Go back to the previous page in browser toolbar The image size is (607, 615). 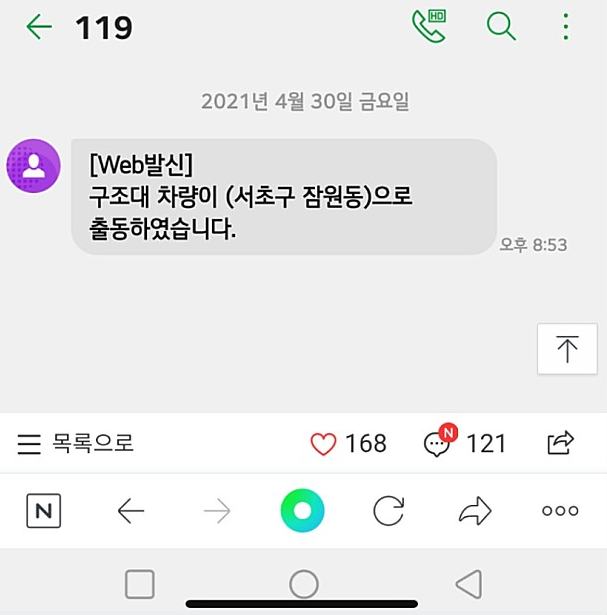coord(131,511)
